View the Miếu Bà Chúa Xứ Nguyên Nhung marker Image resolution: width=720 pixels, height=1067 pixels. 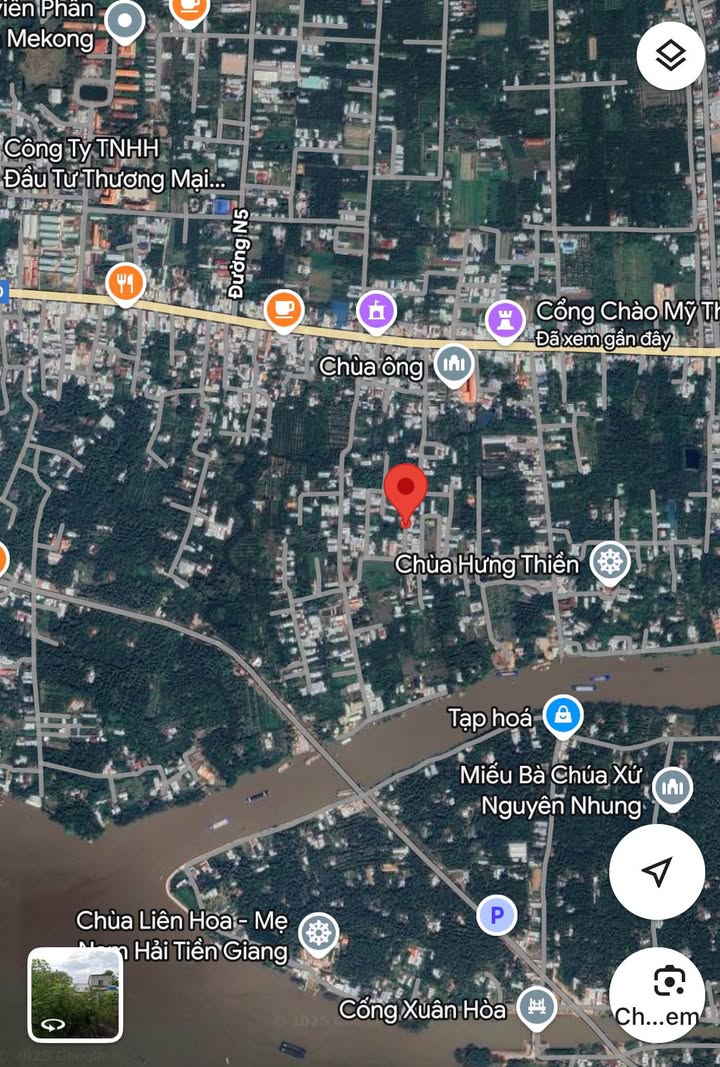pos(672,788)
